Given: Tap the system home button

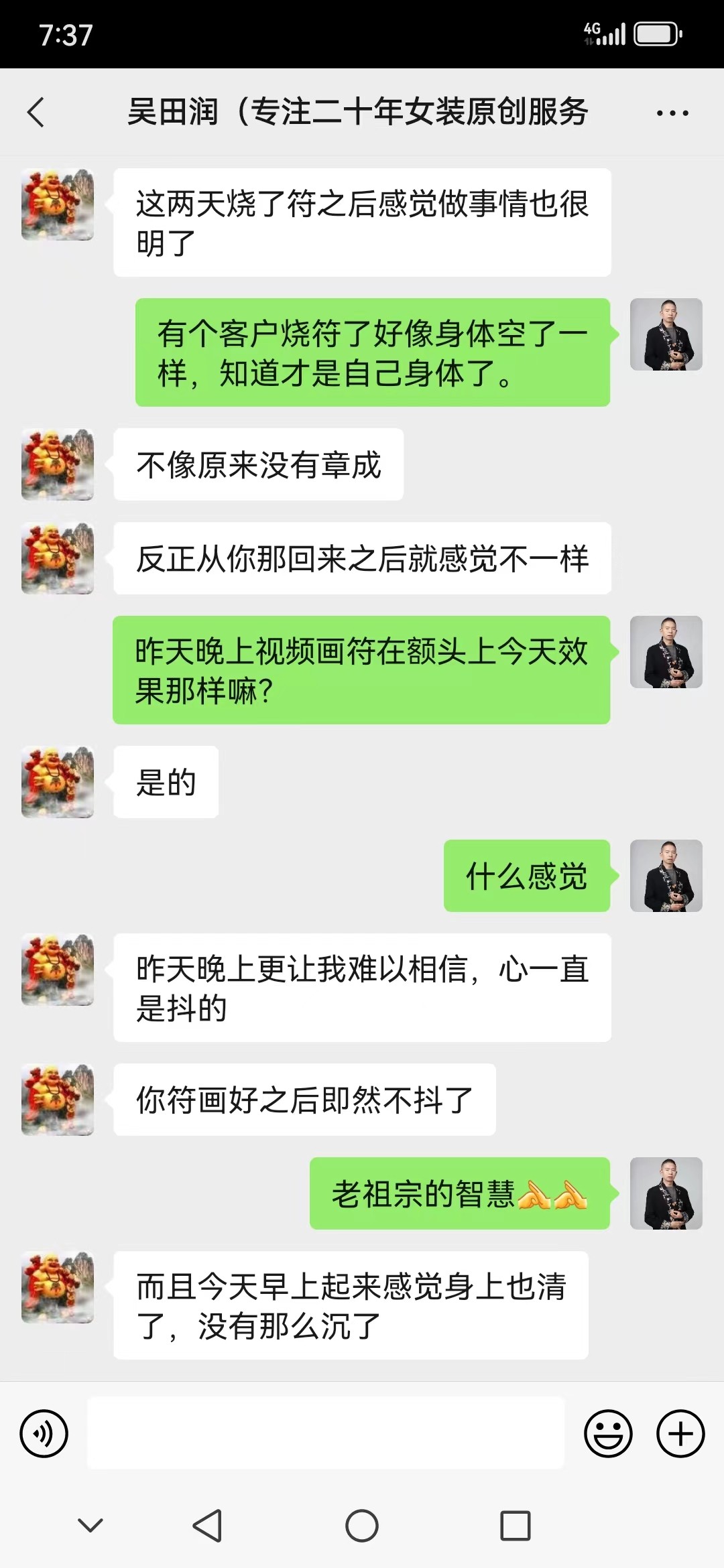Looking at the screenshot, I should click(x=362, y=1526).
